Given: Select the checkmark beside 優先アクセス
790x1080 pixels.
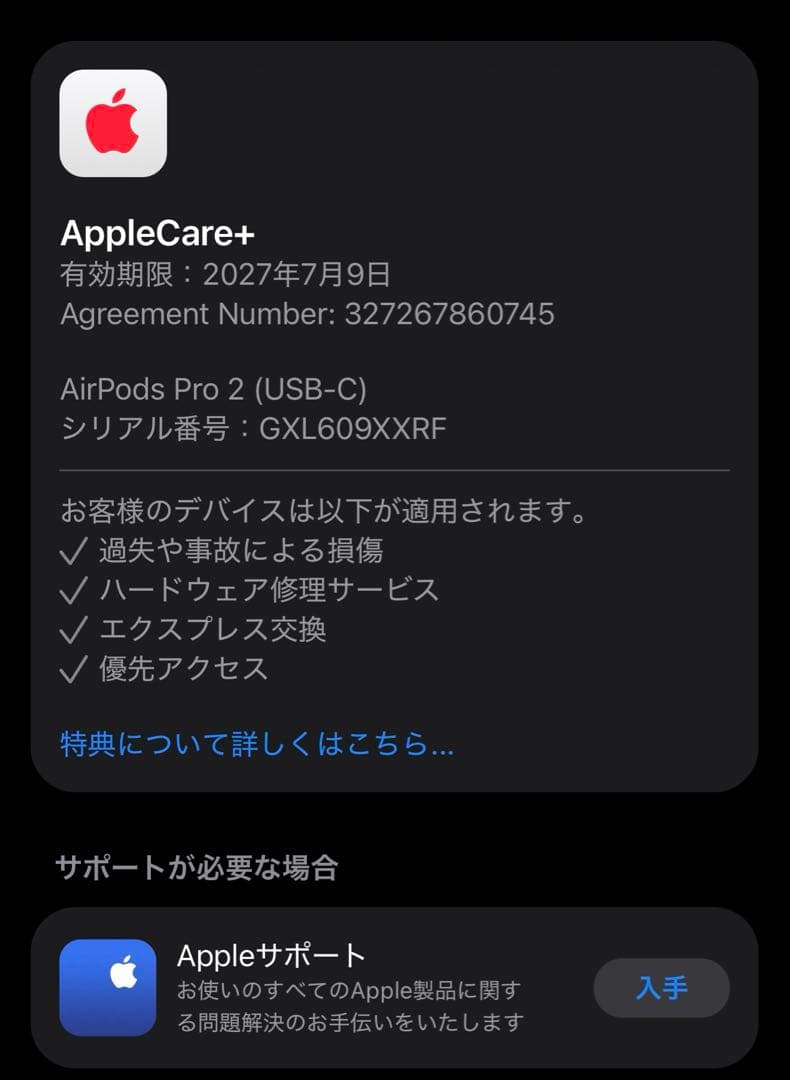Looking at the screenshot, I should pyautogui.click(x=72, y=669).
